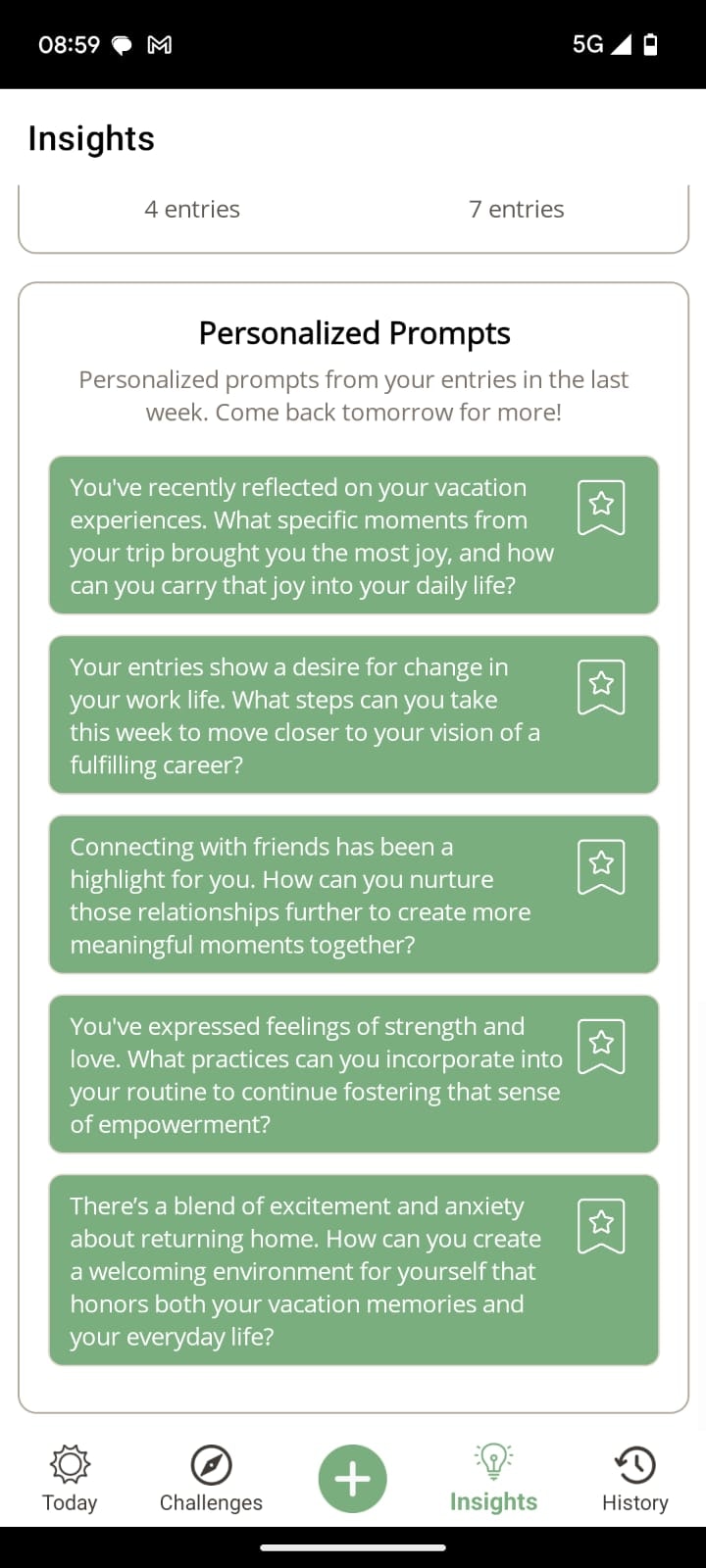Select the welcoming environment prompt card
This screenshot has width=706, height=1568.
314,1271
